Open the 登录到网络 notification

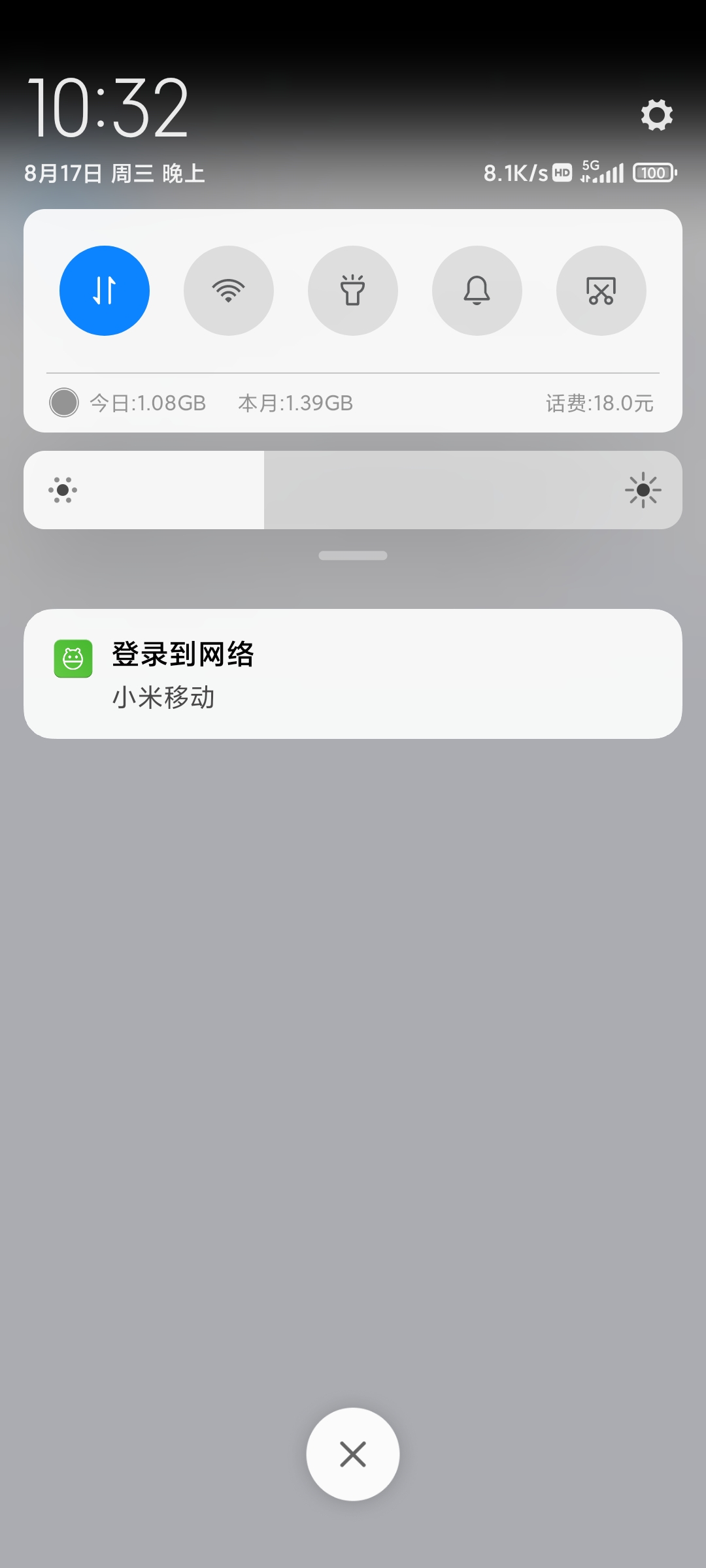[x=353, y=674]
